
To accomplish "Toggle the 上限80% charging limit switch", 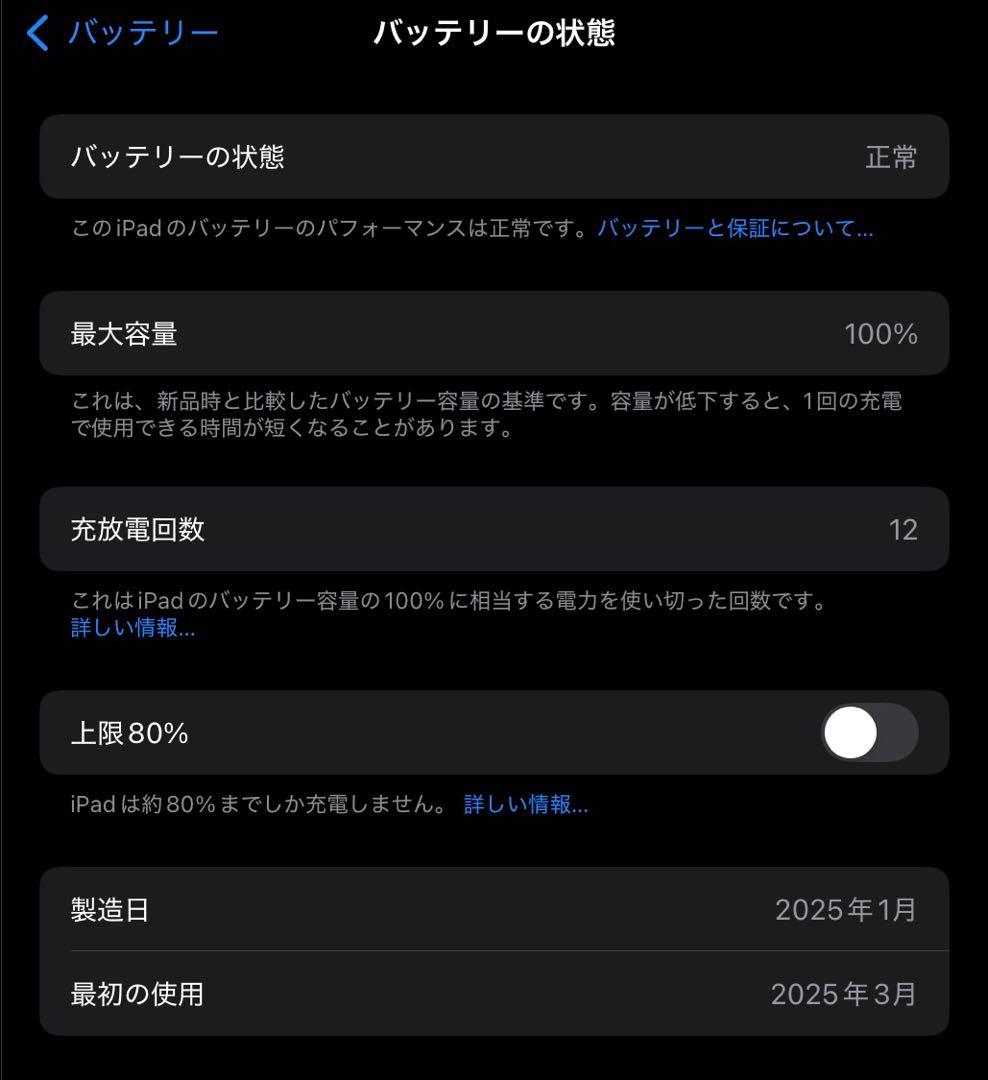I will click(x=869, y=732).
